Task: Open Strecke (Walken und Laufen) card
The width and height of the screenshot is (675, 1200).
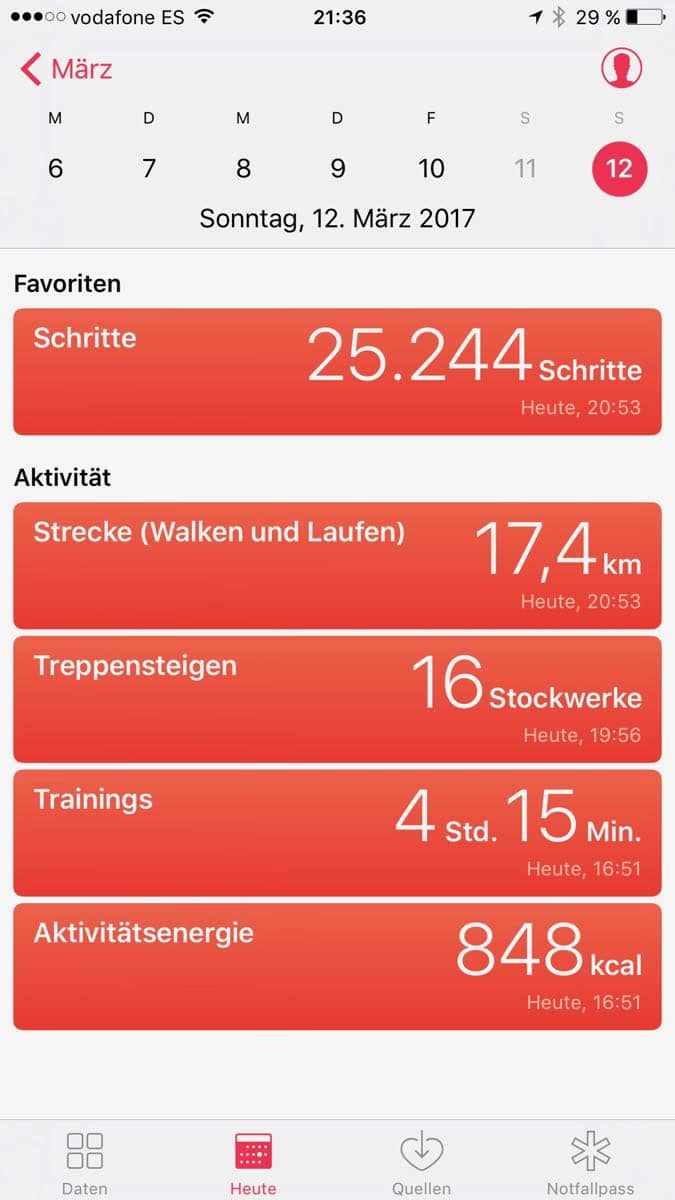Action: click(x=337, y=565)
